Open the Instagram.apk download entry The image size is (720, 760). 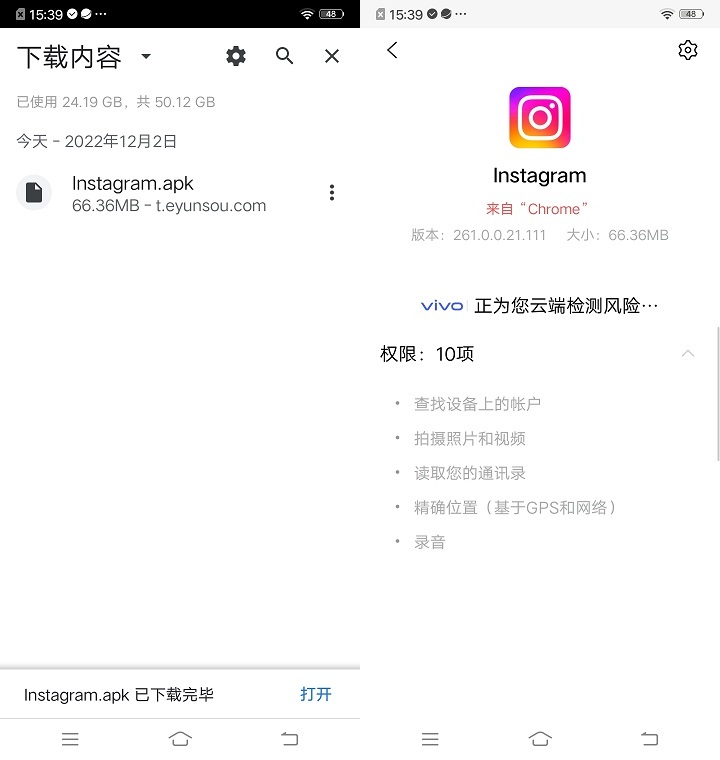tap(168, 193)
